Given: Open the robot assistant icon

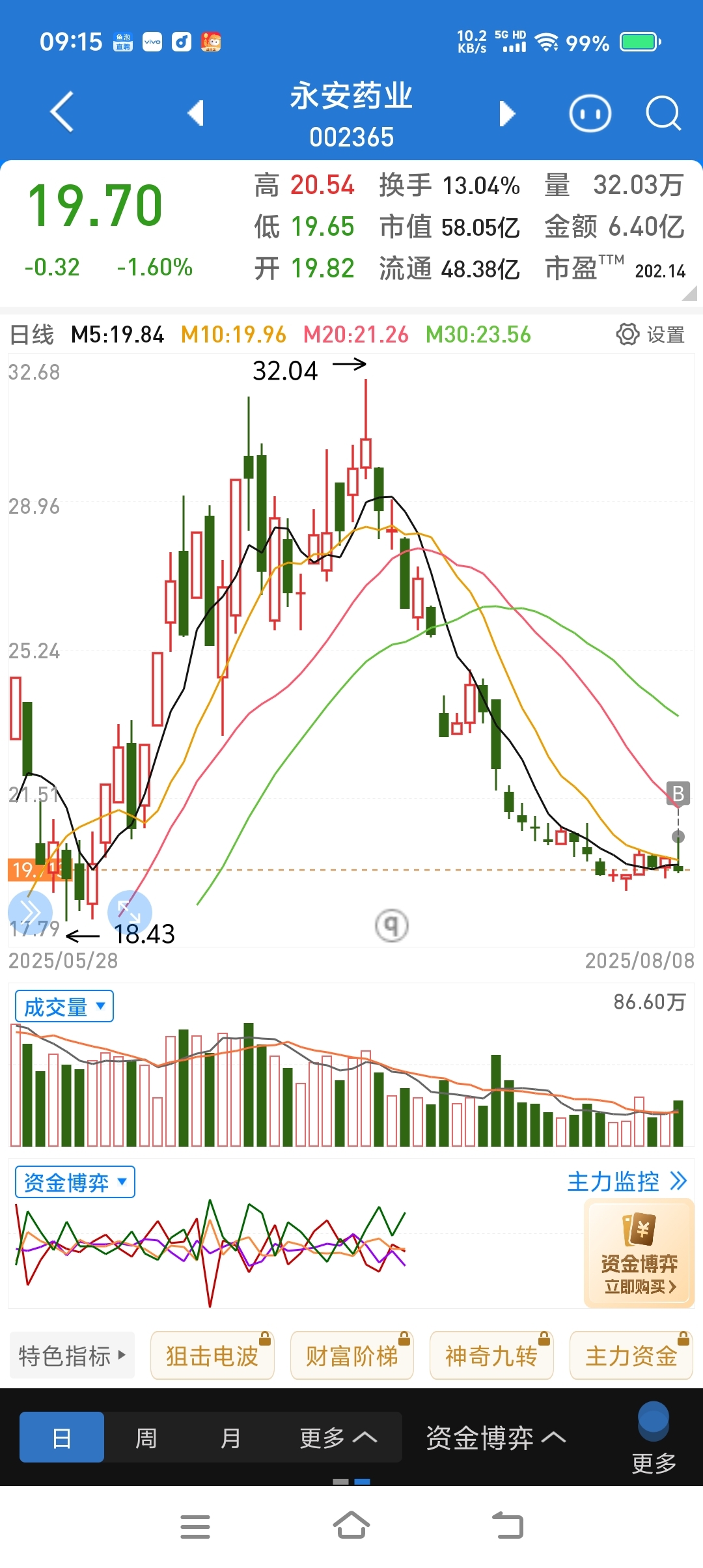Looking at the screenshot, I should [x=590, y=114].
